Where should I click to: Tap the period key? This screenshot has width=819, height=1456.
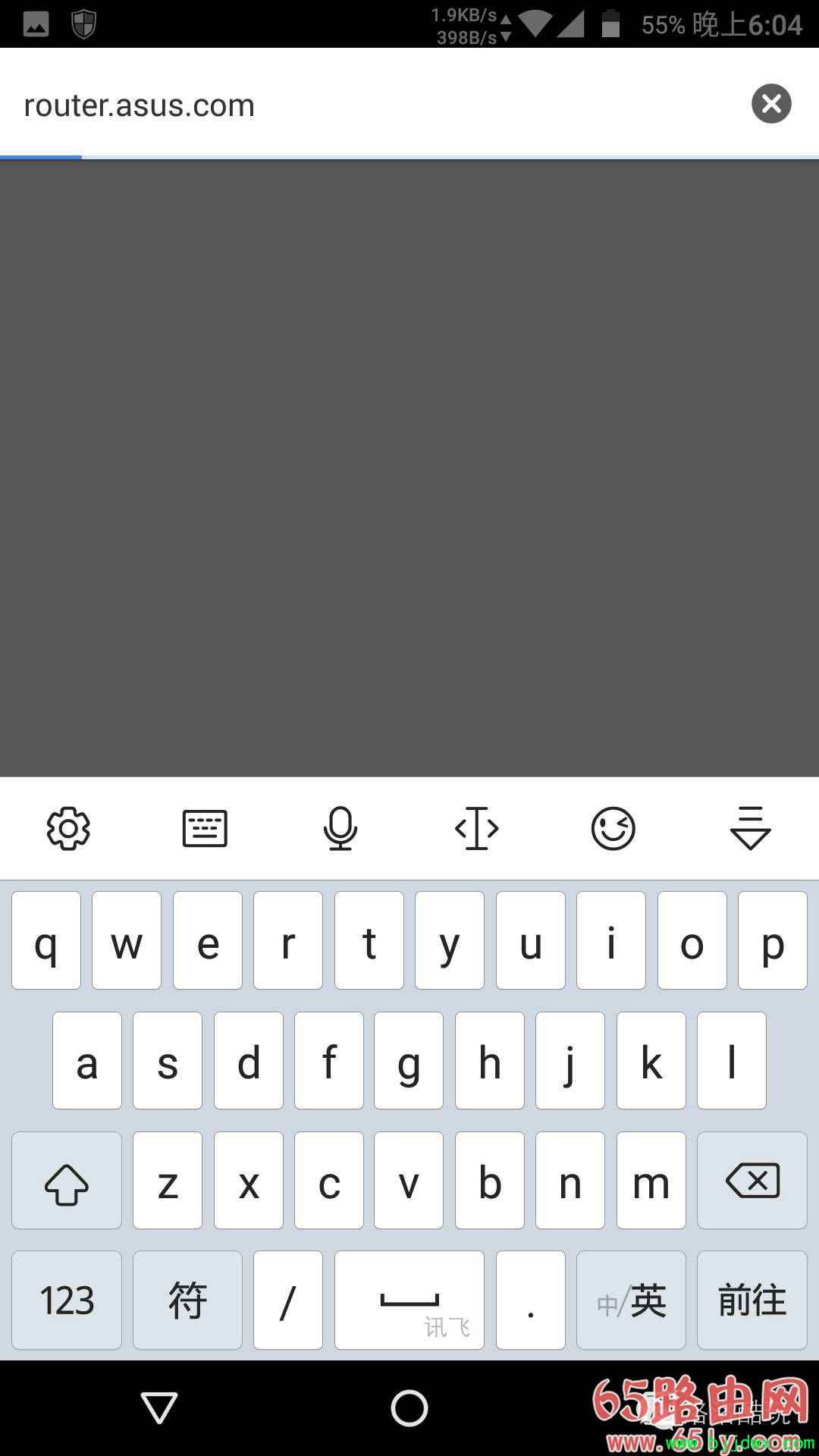531,1300
